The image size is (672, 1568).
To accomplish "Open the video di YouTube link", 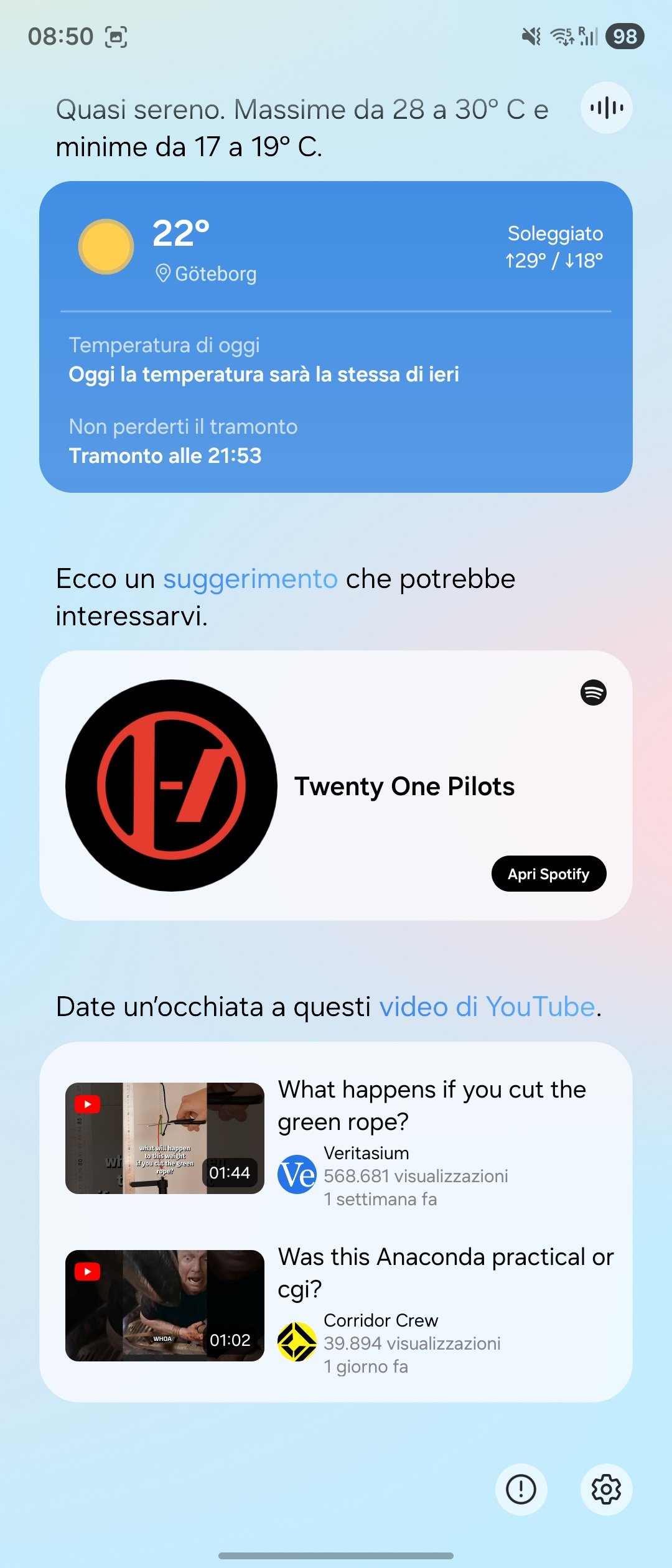I will (x=487, y=1007).
